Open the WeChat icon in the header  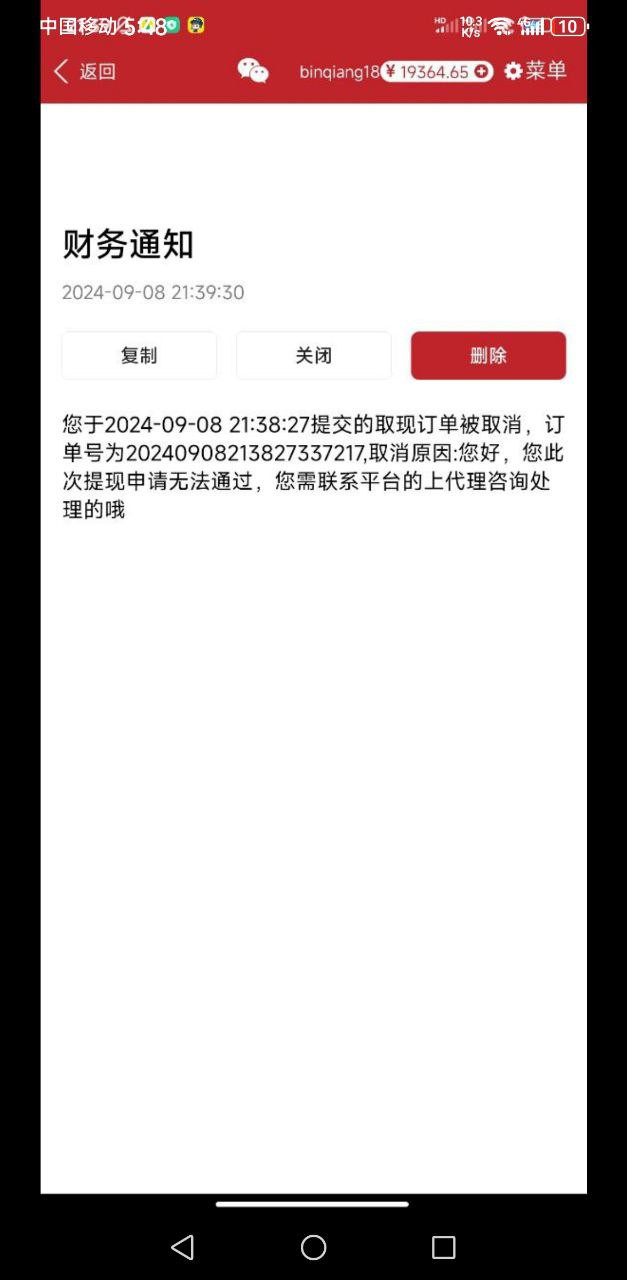click(253, 70)
